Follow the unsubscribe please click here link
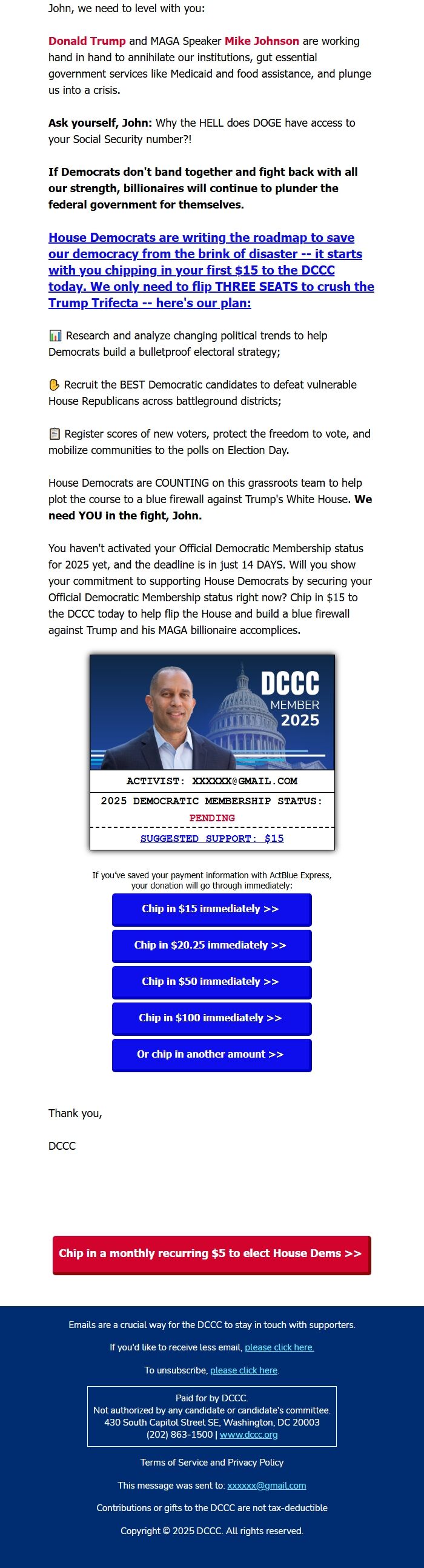Image resolution: width=424 pixels, height=1568 pixels. click(244, 1370)
